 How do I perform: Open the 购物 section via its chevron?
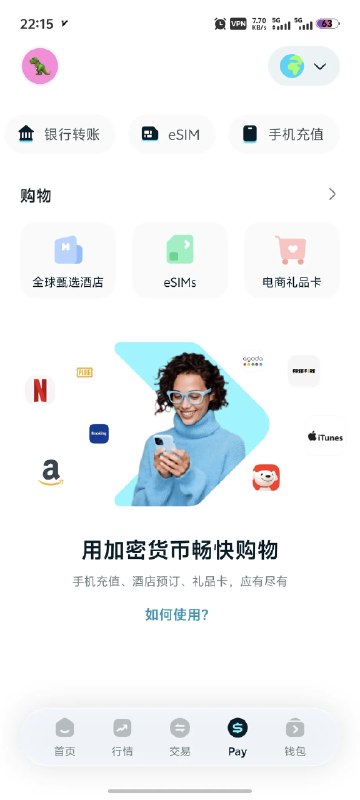click(x=332, y=194)
